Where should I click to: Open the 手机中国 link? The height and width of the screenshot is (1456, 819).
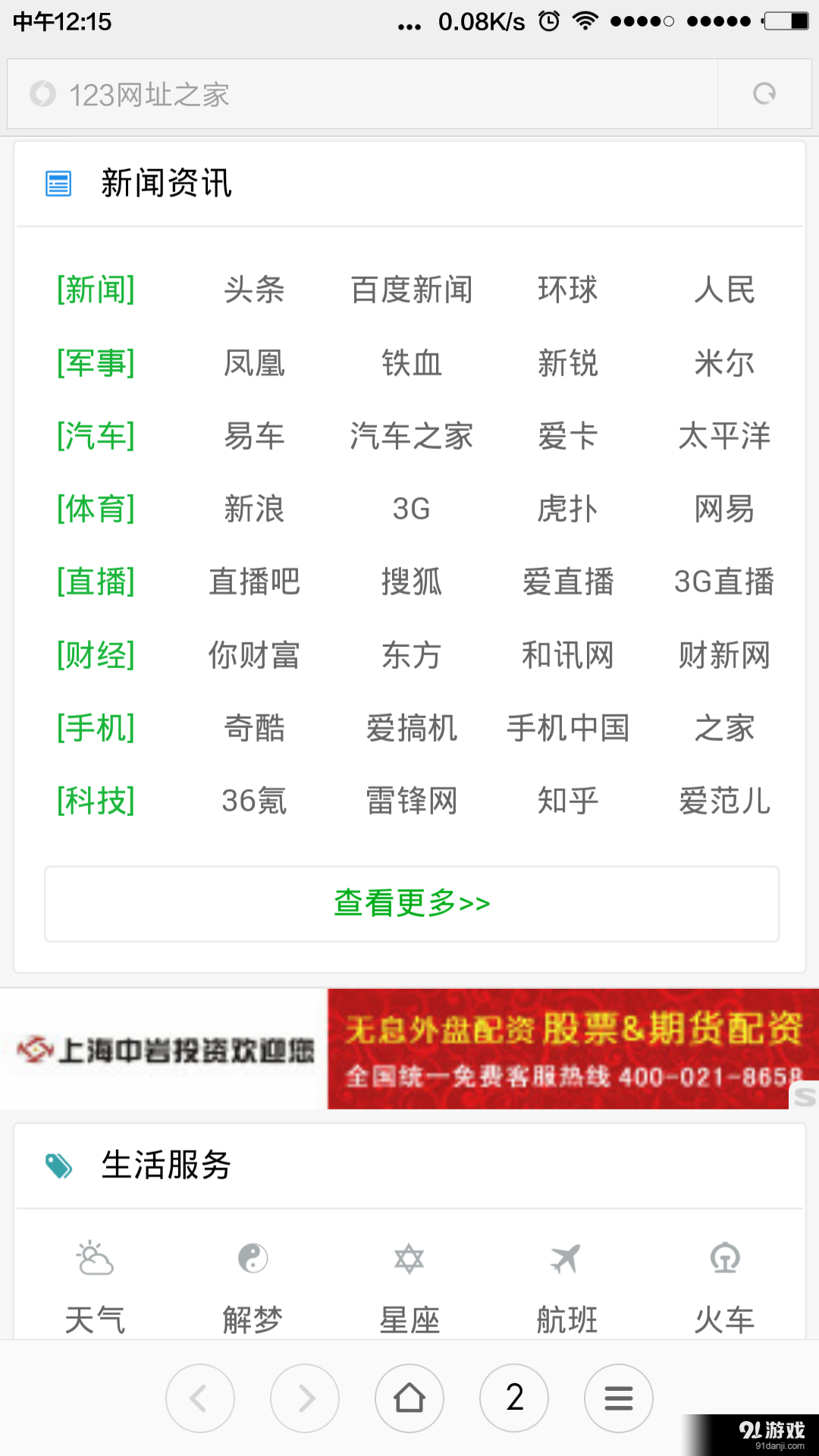tap(567, 728)
